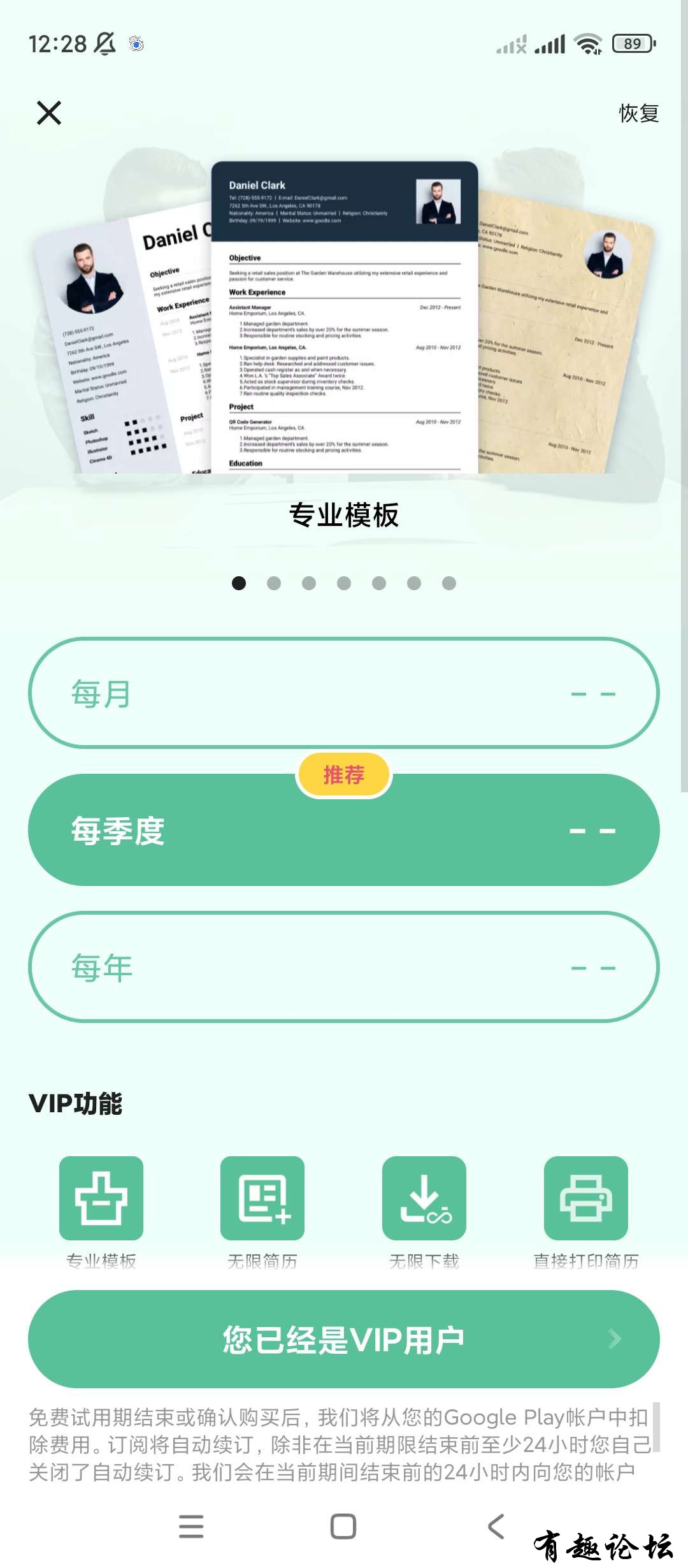This screenshot has width=688, height=1568.
Task: Tap the 您已经是VIP用户 button
Action: pyautogui.click(x=344, y=1339)
